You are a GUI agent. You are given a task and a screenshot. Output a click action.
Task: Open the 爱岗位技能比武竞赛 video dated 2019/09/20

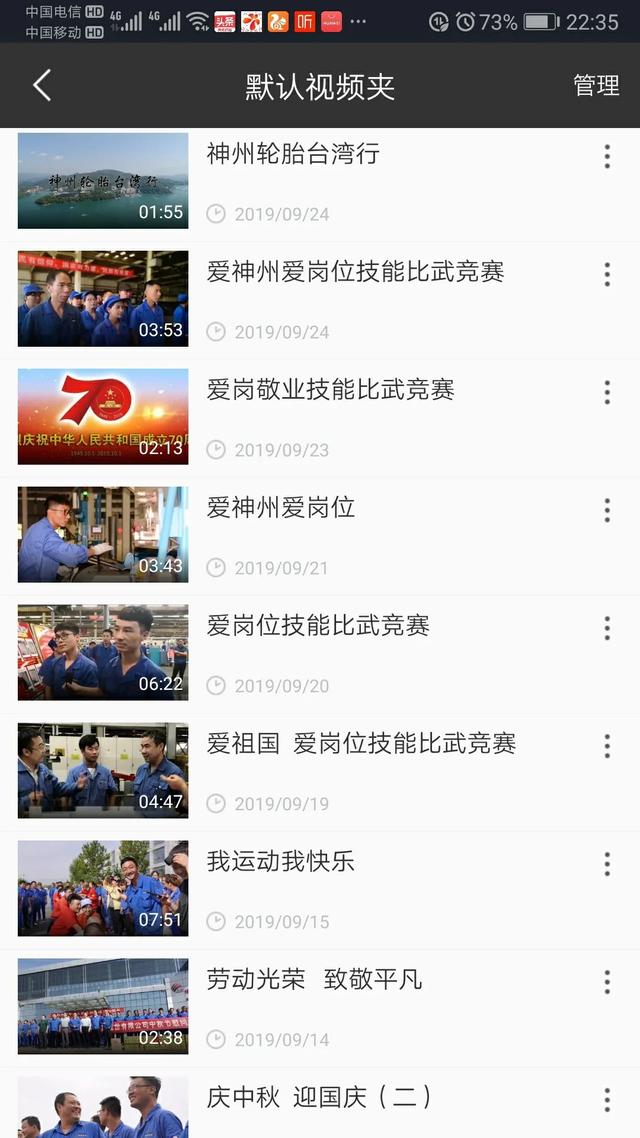coord(320,654)
